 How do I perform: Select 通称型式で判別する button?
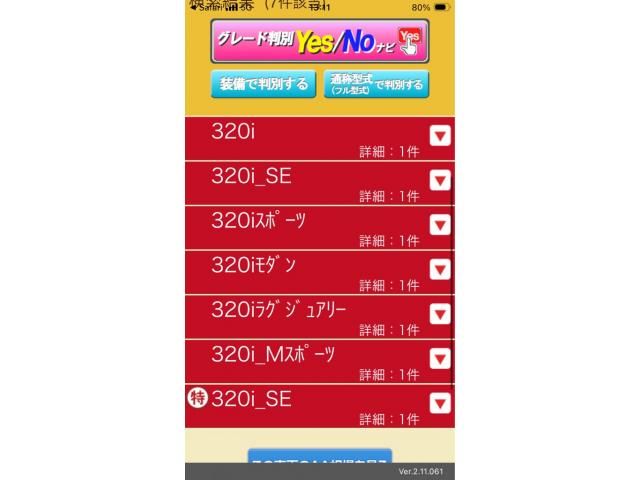pyautogui.click(x=376, y=84)
